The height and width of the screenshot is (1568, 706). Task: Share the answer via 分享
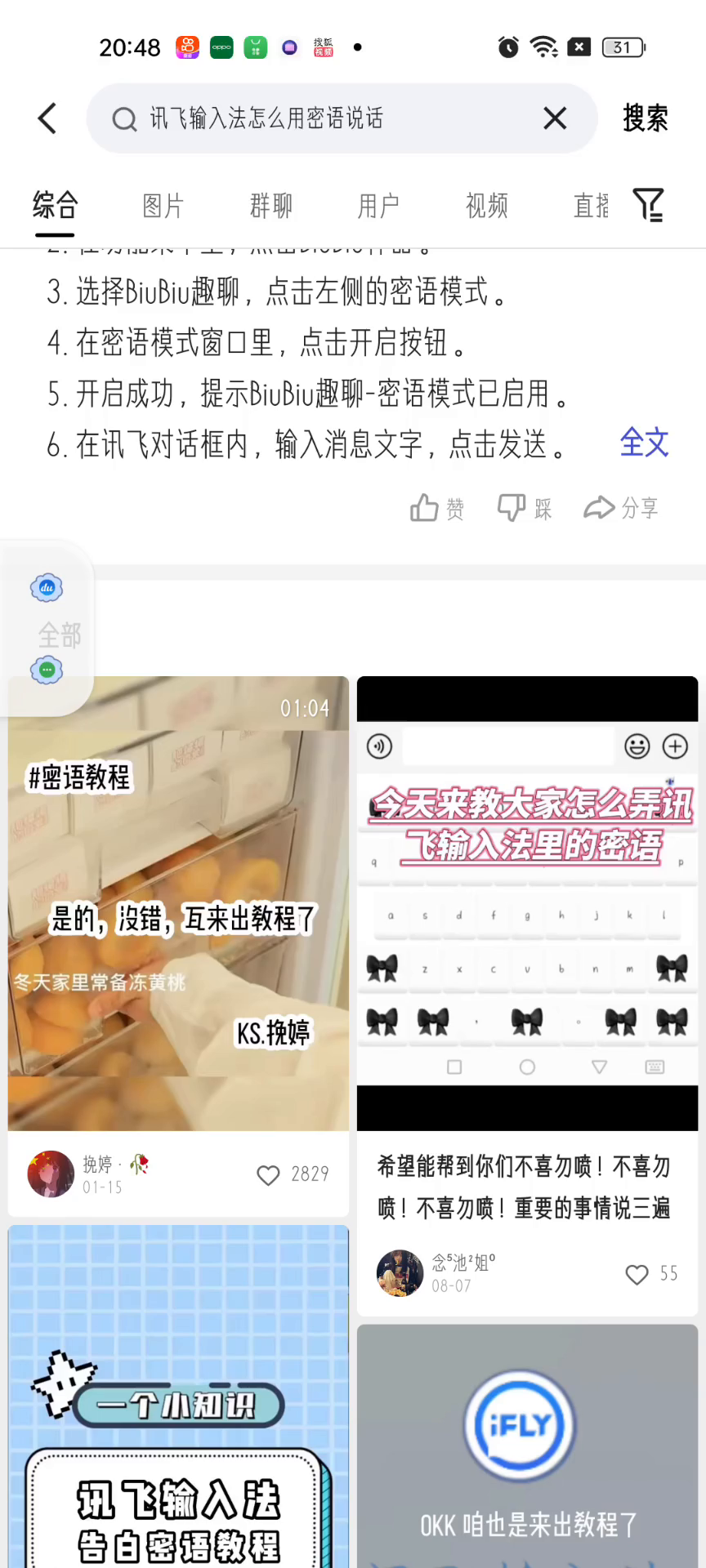tap(621, 508)
